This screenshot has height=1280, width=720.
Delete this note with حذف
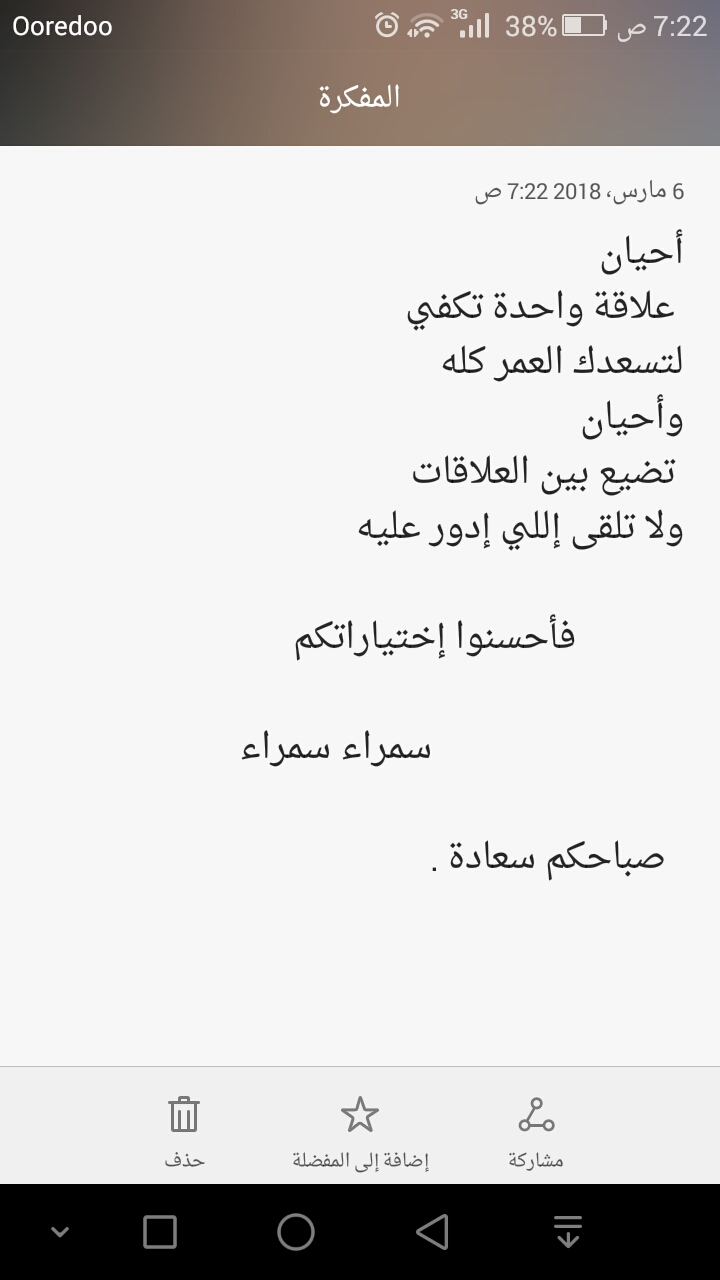pyautogui.click(x=184, y=1132)
